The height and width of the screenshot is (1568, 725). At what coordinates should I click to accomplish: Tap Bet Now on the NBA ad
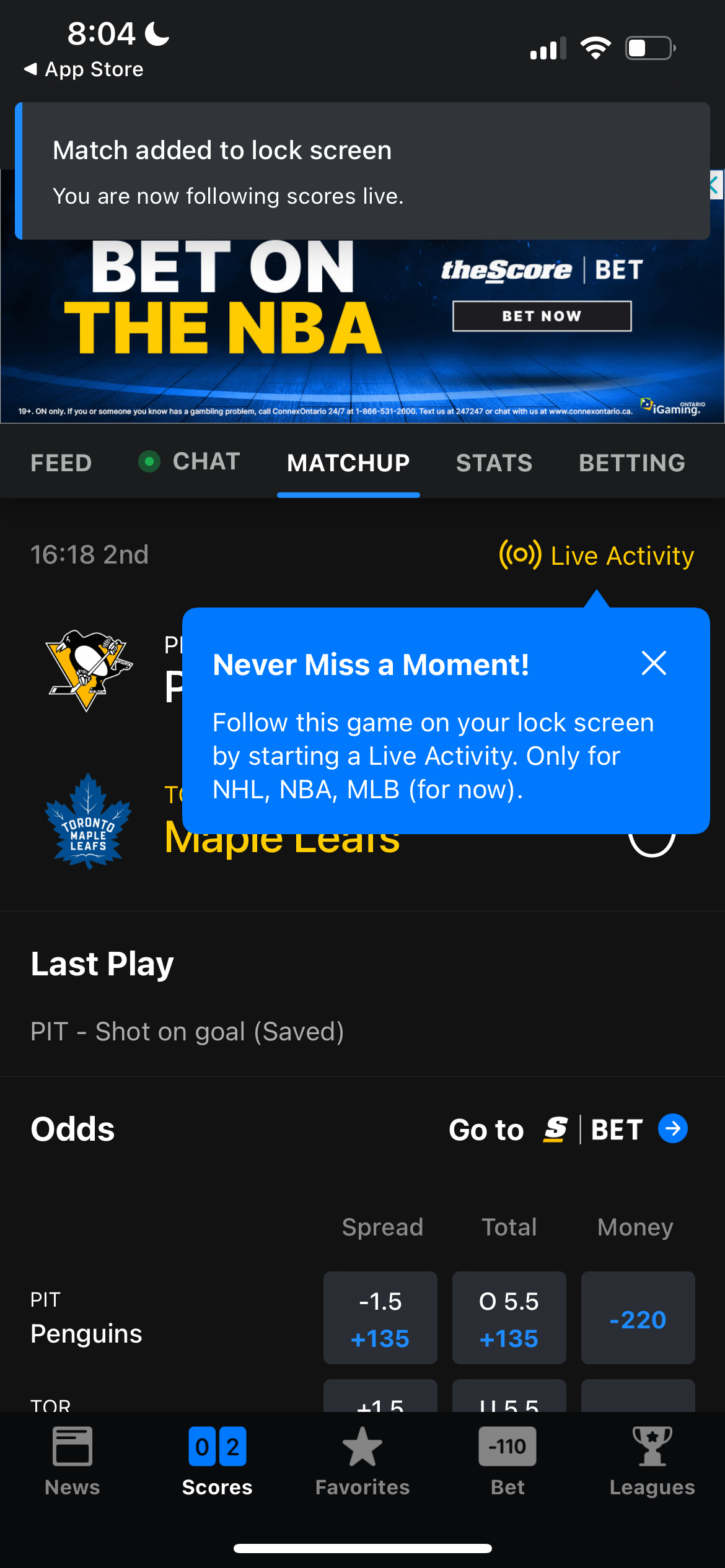(542, 316)
